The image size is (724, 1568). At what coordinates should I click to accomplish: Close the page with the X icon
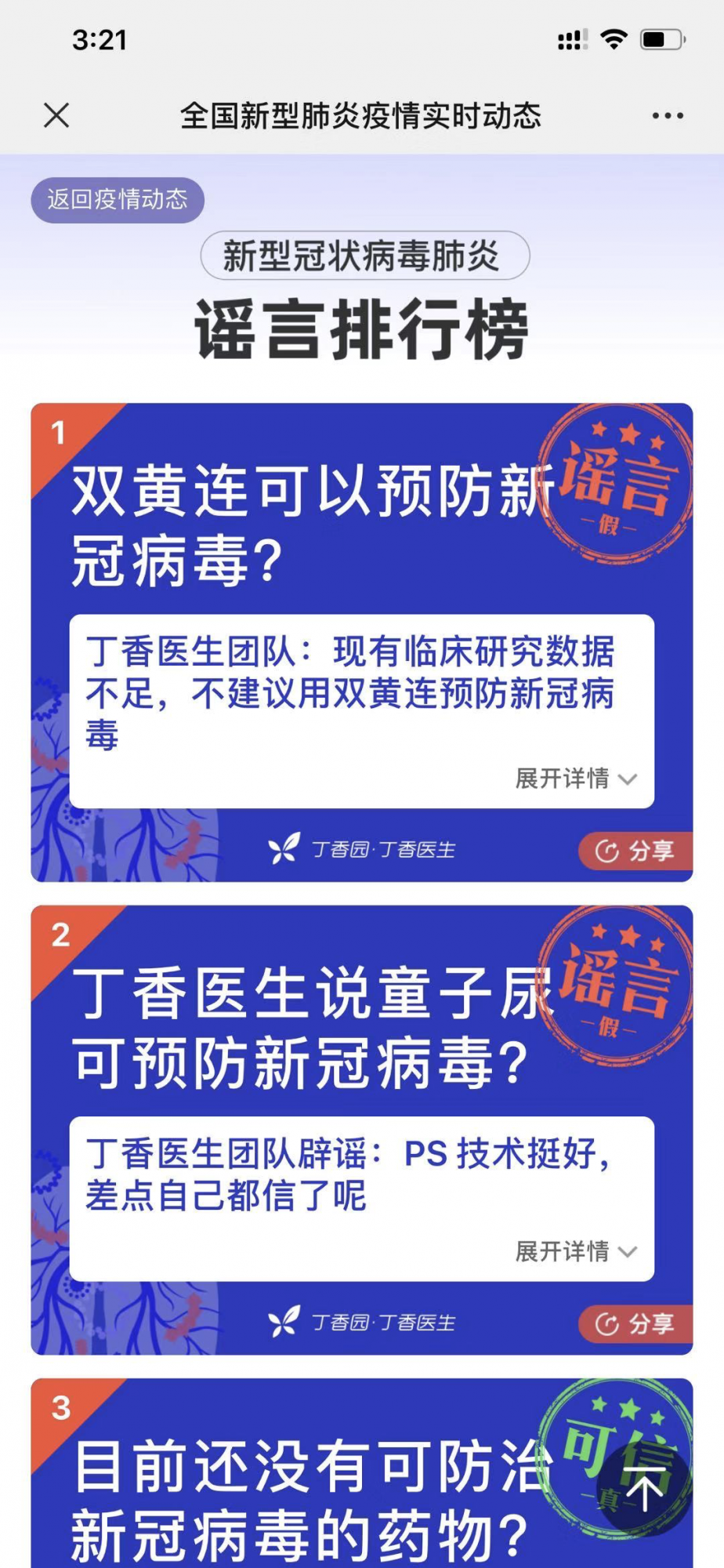pyautogui.click(x=56, y=115)
